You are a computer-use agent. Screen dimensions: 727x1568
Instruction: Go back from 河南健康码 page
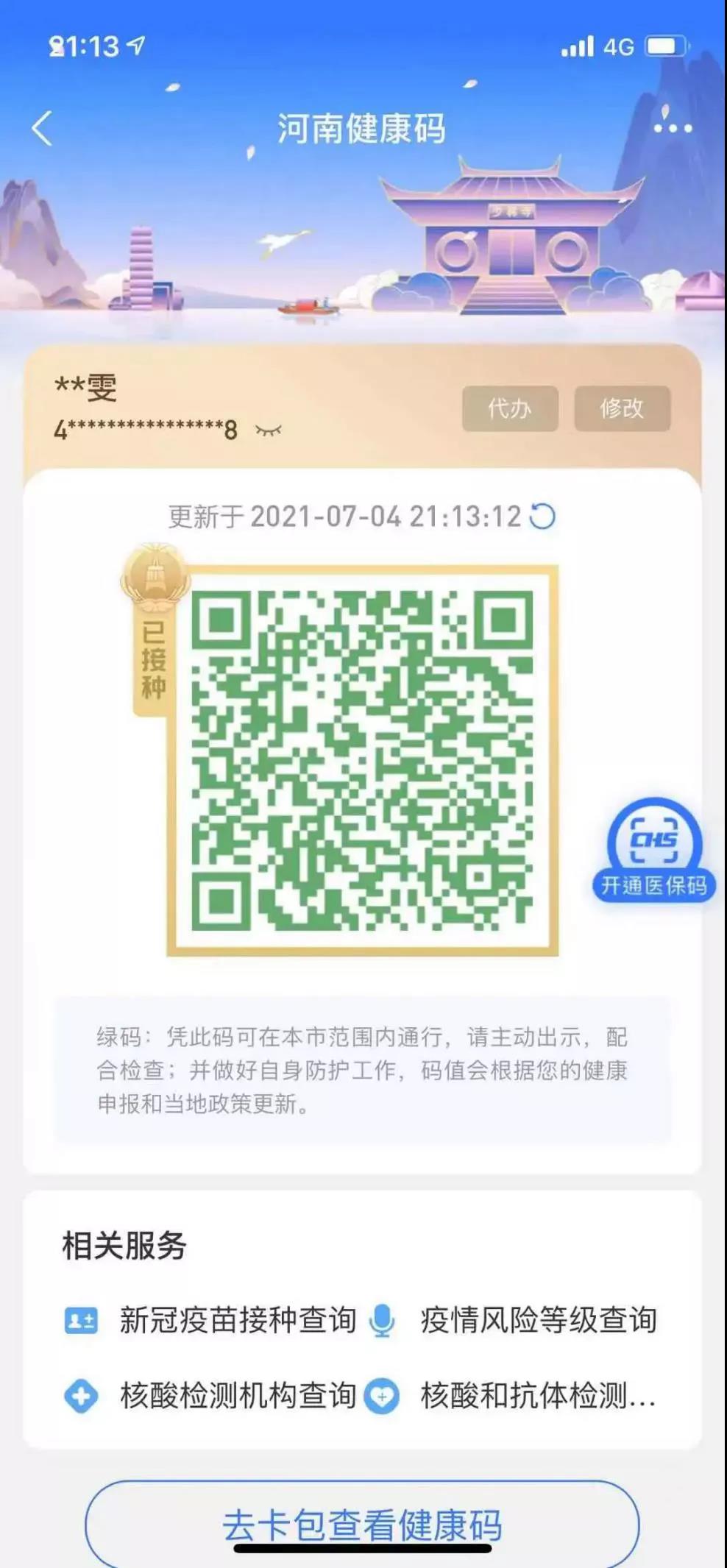coord(43,129)
